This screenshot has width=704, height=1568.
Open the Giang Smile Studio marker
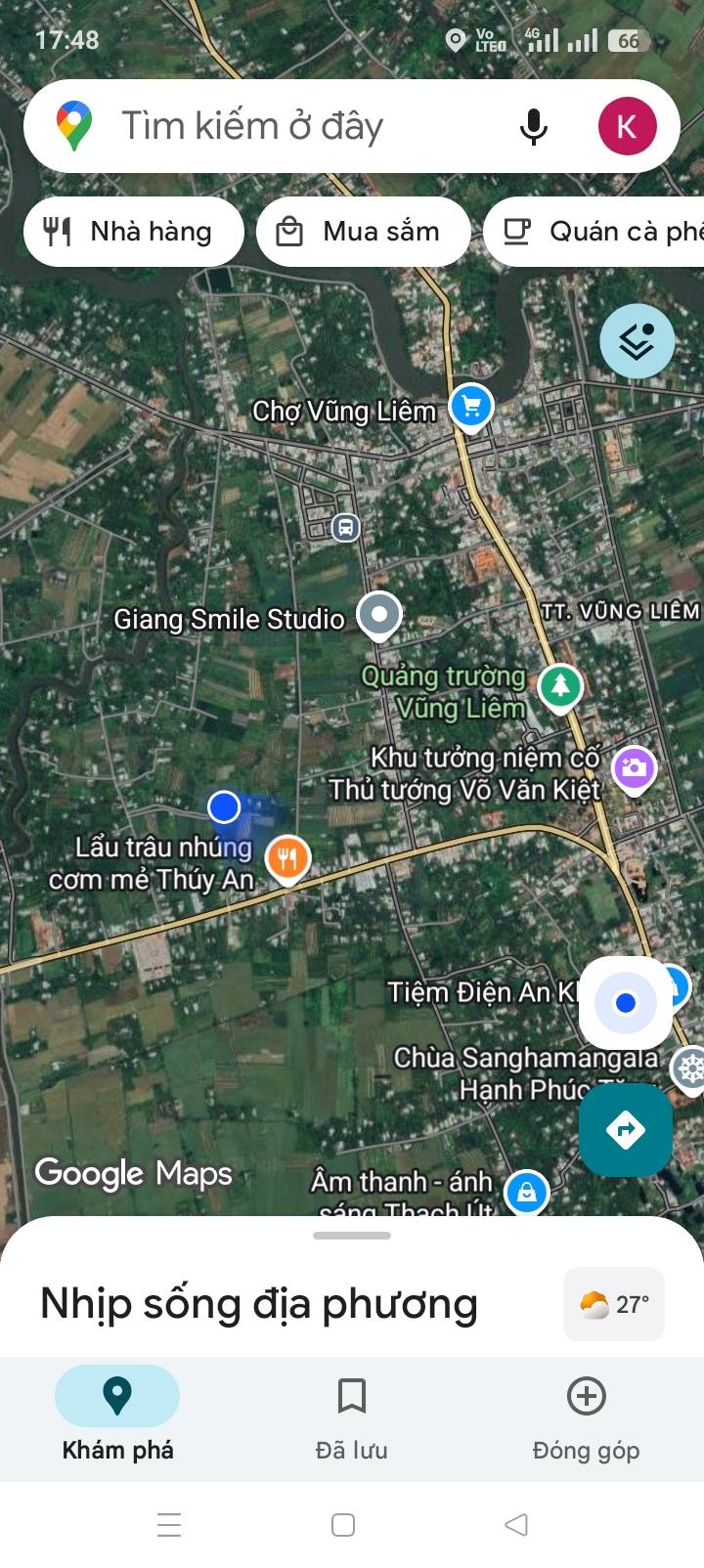pyautogui.click(x=379, y=616)
